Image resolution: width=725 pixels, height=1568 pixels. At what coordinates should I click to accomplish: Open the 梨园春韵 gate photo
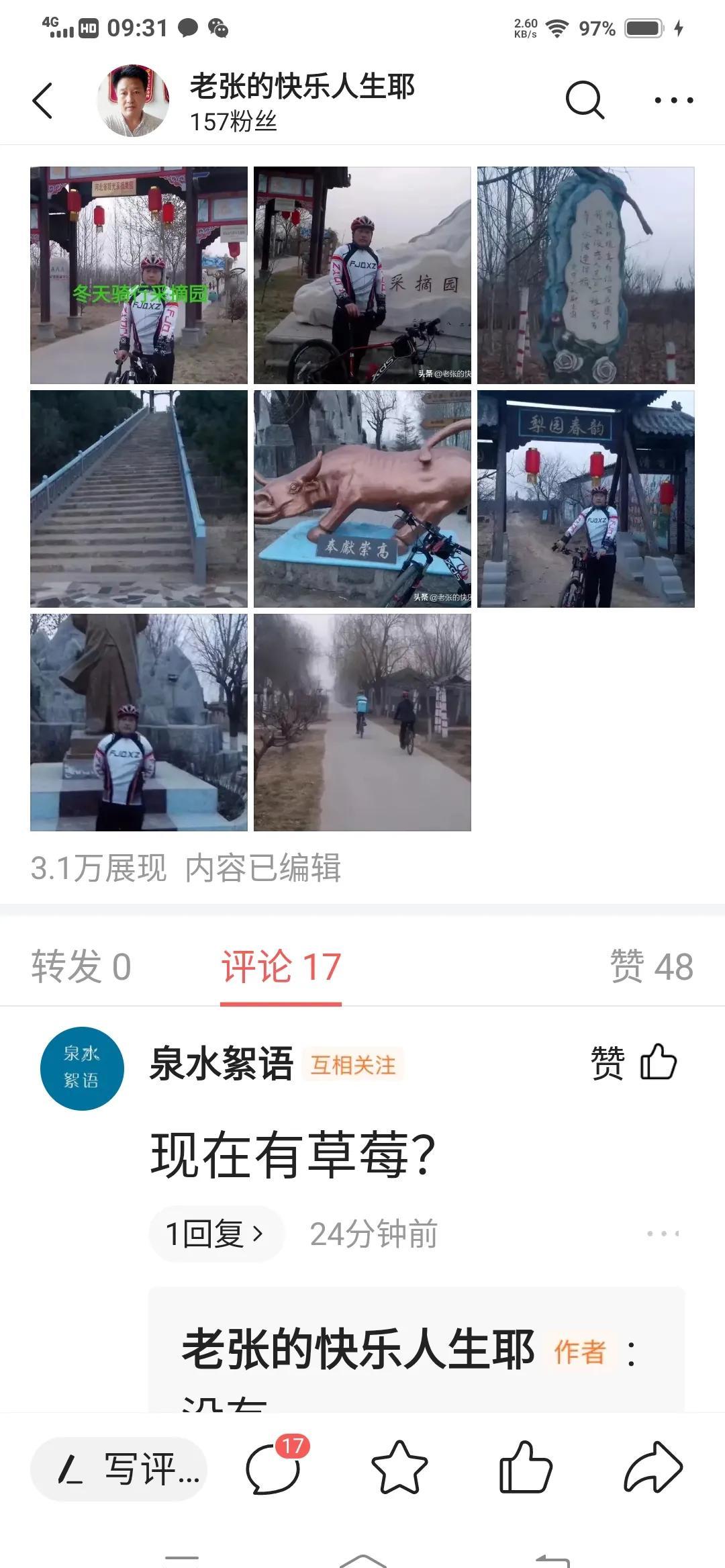(x=585, y=499)
